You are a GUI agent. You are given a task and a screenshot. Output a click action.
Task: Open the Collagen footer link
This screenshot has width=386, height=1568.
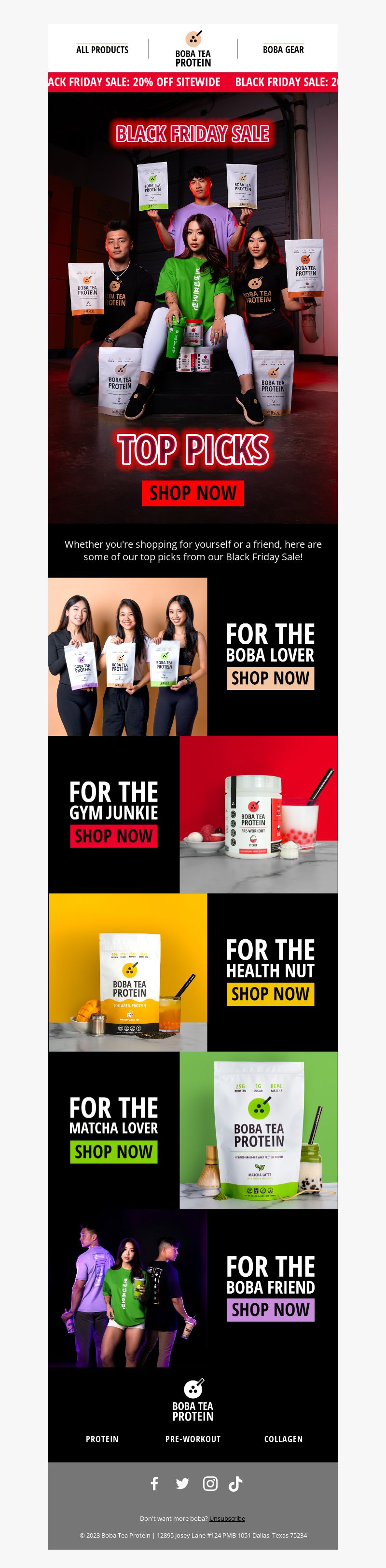click(x=283, y=1439)
